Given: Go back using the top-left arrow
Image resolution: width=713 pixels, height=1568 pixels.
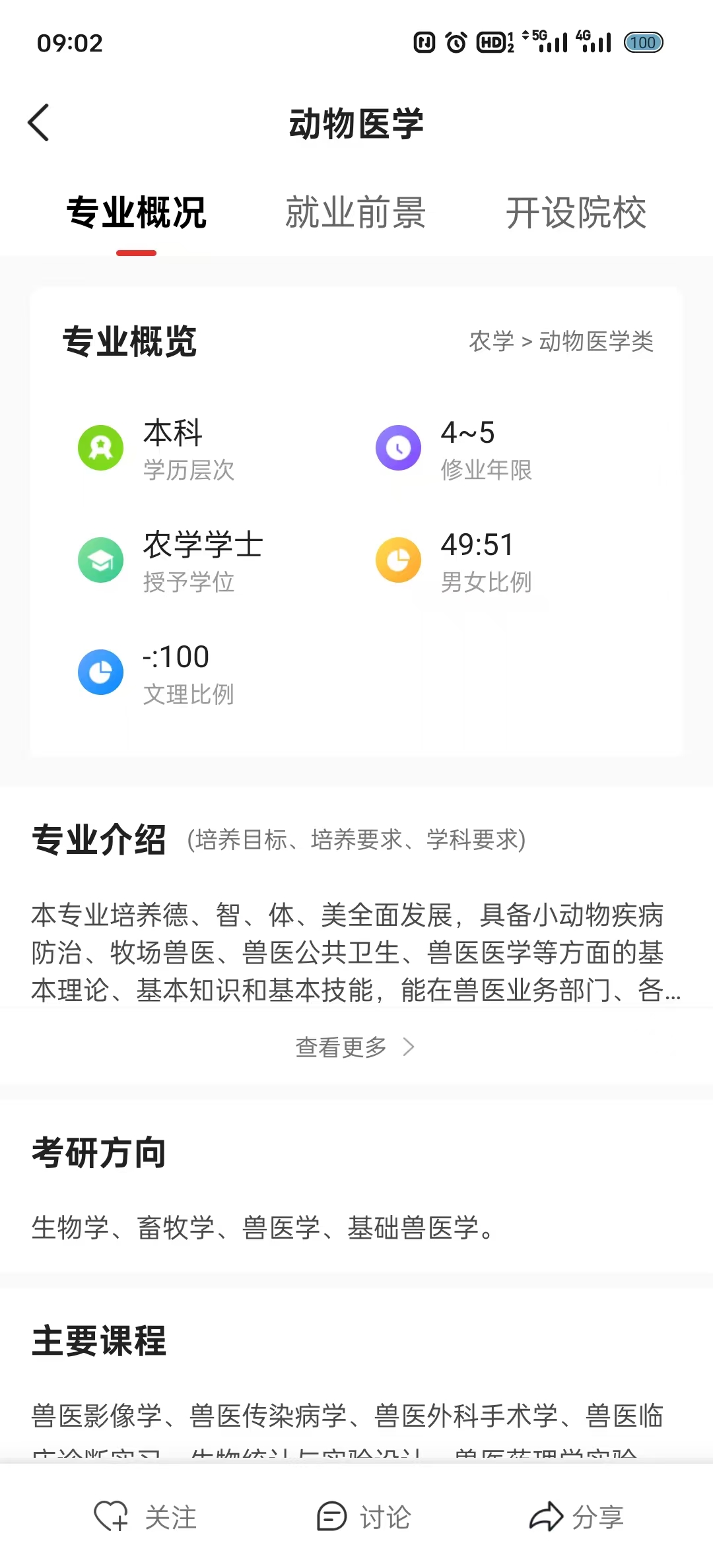Looking at the screenshot, I should coord(40,123).
